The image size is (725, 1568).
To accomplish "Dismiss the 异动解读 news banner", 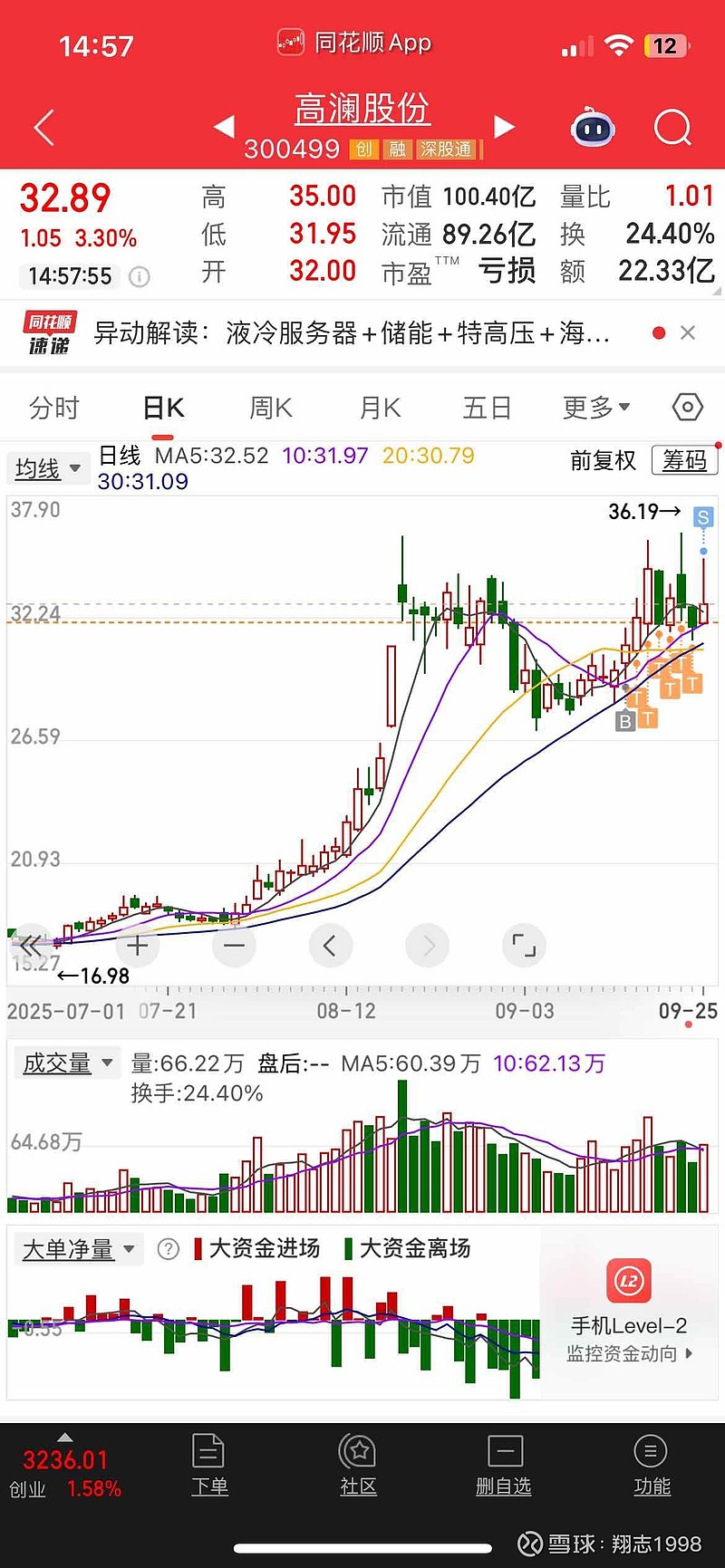I will tap(688, 333).
